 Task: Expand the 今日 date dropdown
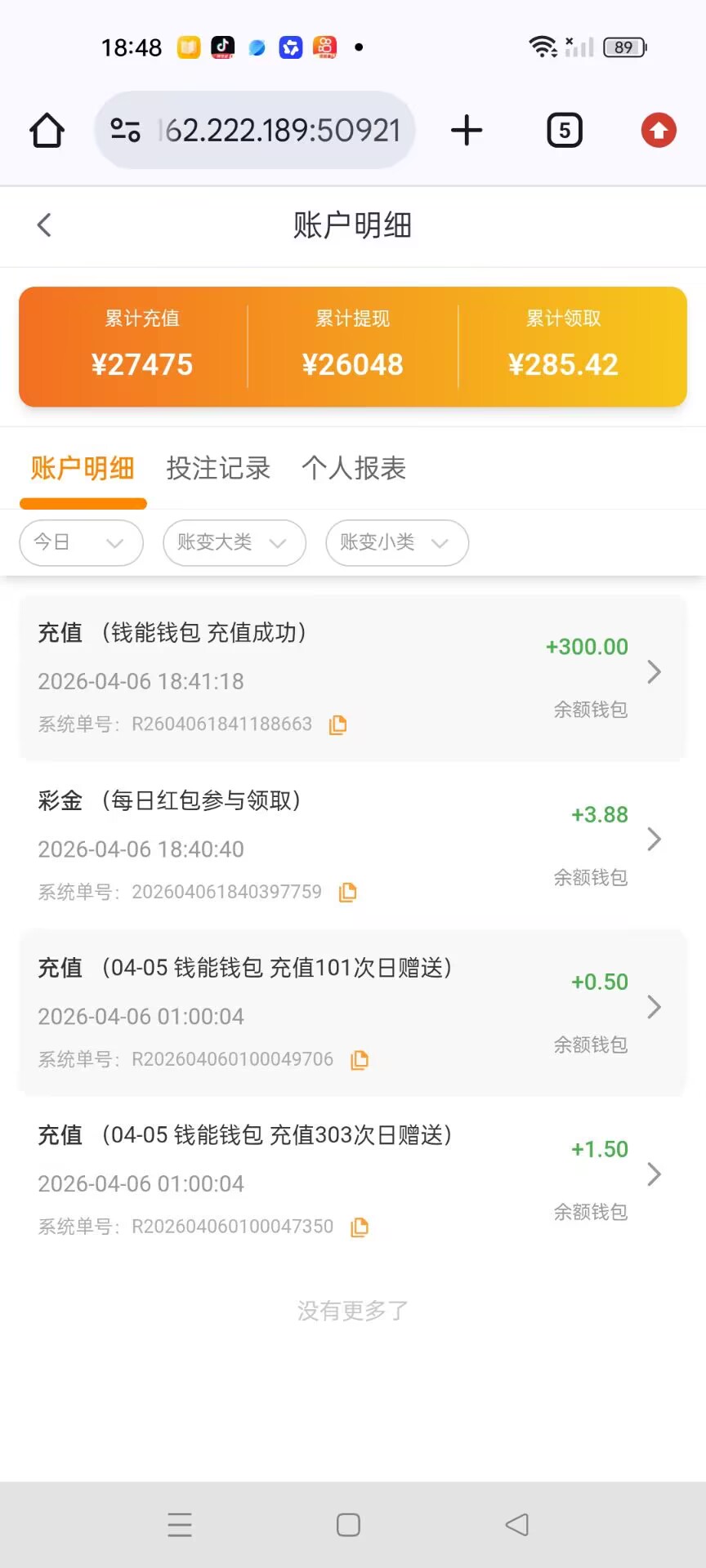click(81, 543)
